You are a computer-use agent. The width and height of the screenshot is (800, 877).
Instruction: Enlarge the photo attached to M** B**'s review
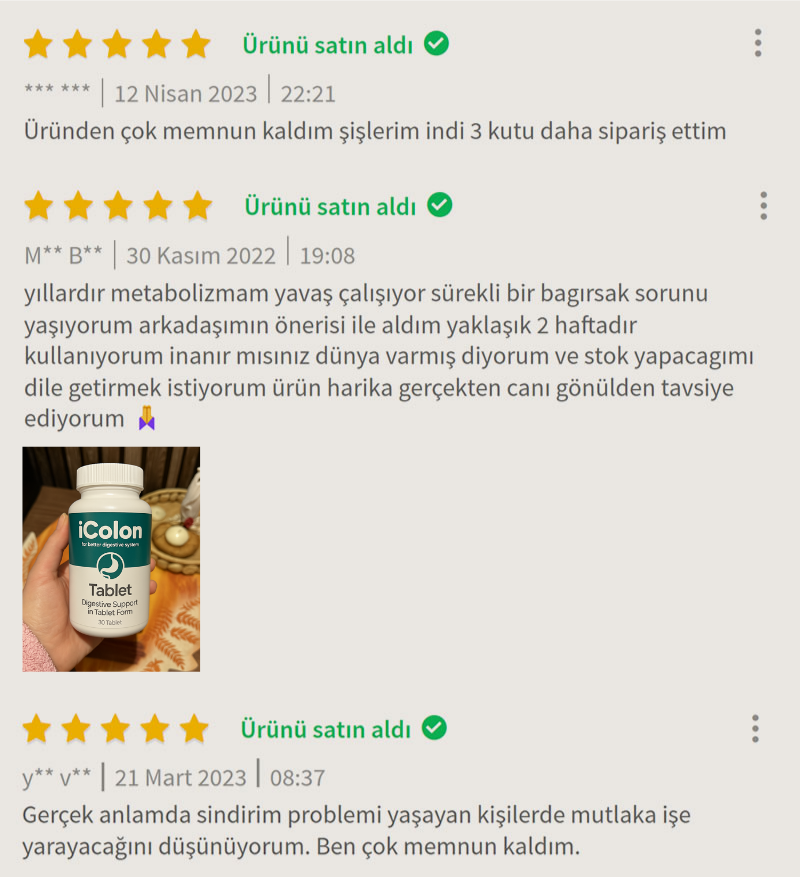coord(111,559)
